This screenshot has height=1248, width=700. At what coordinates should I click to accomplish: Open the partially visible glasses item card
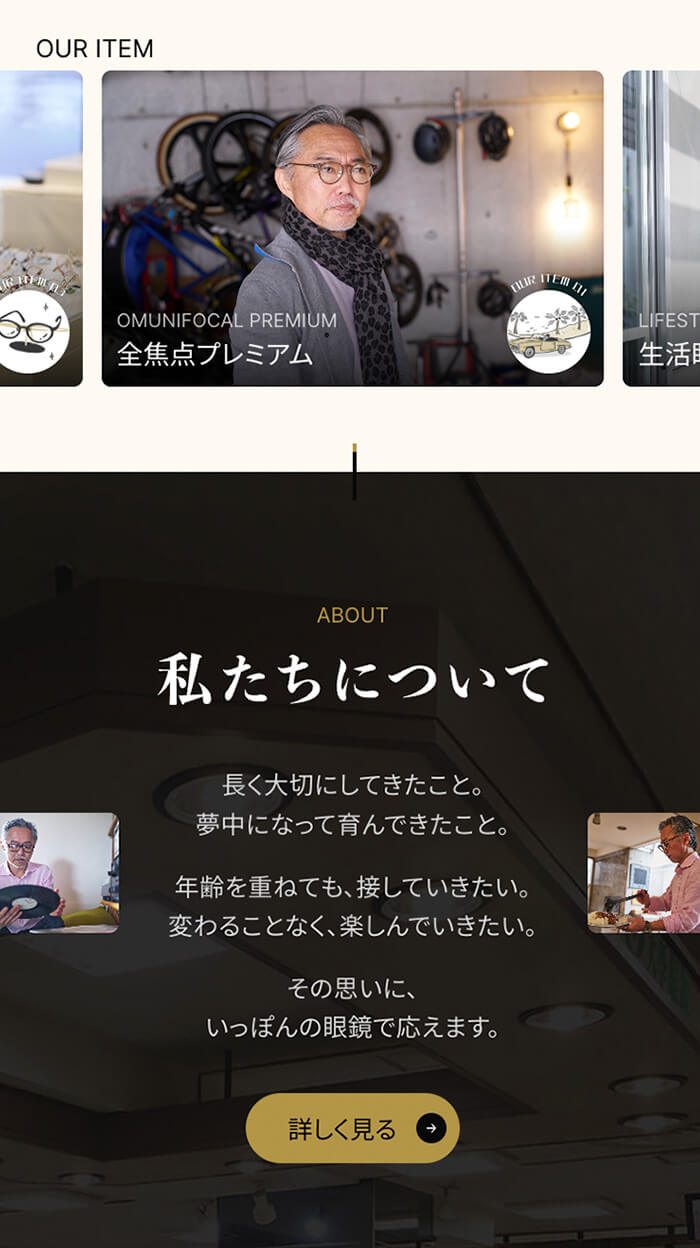click(x=40, y=228)
